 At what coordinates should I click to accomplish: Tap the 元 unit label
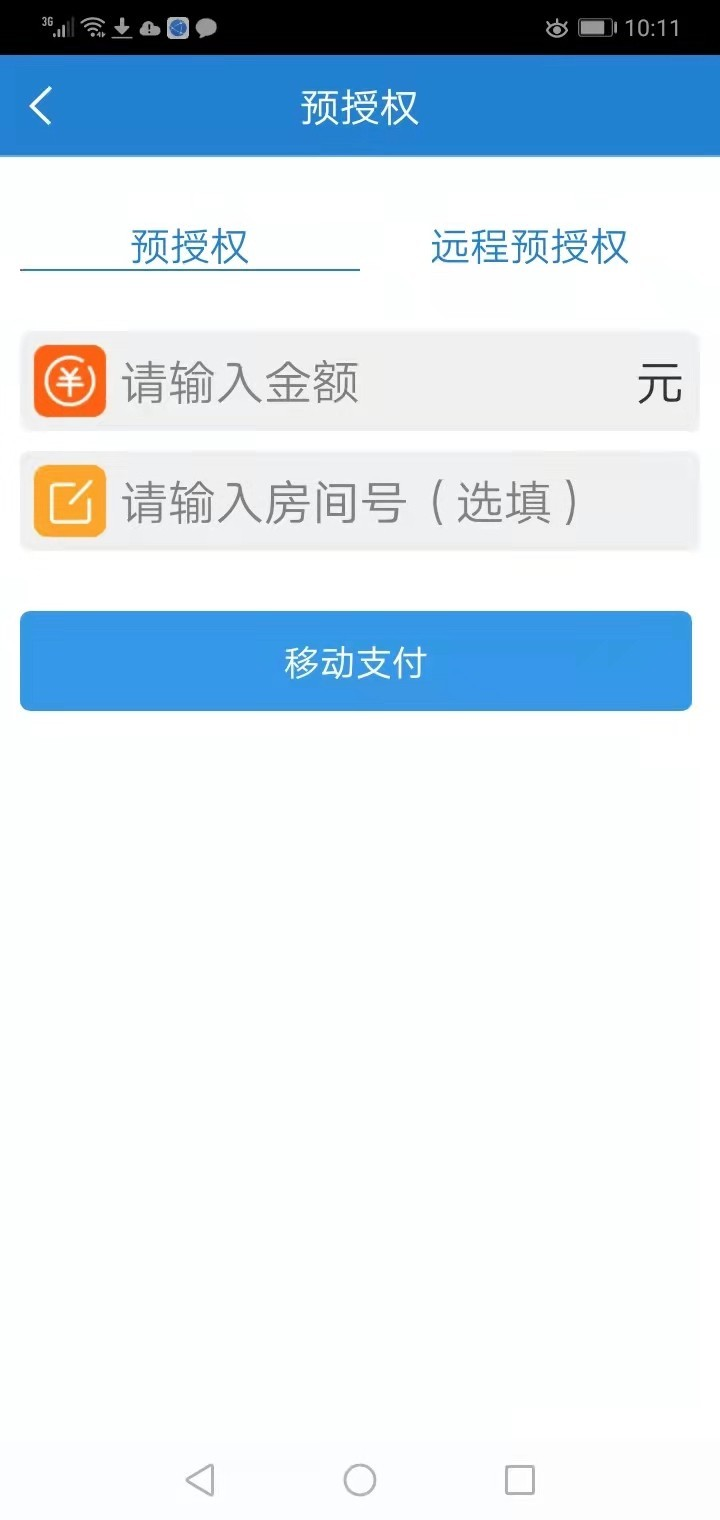point(660,383)
